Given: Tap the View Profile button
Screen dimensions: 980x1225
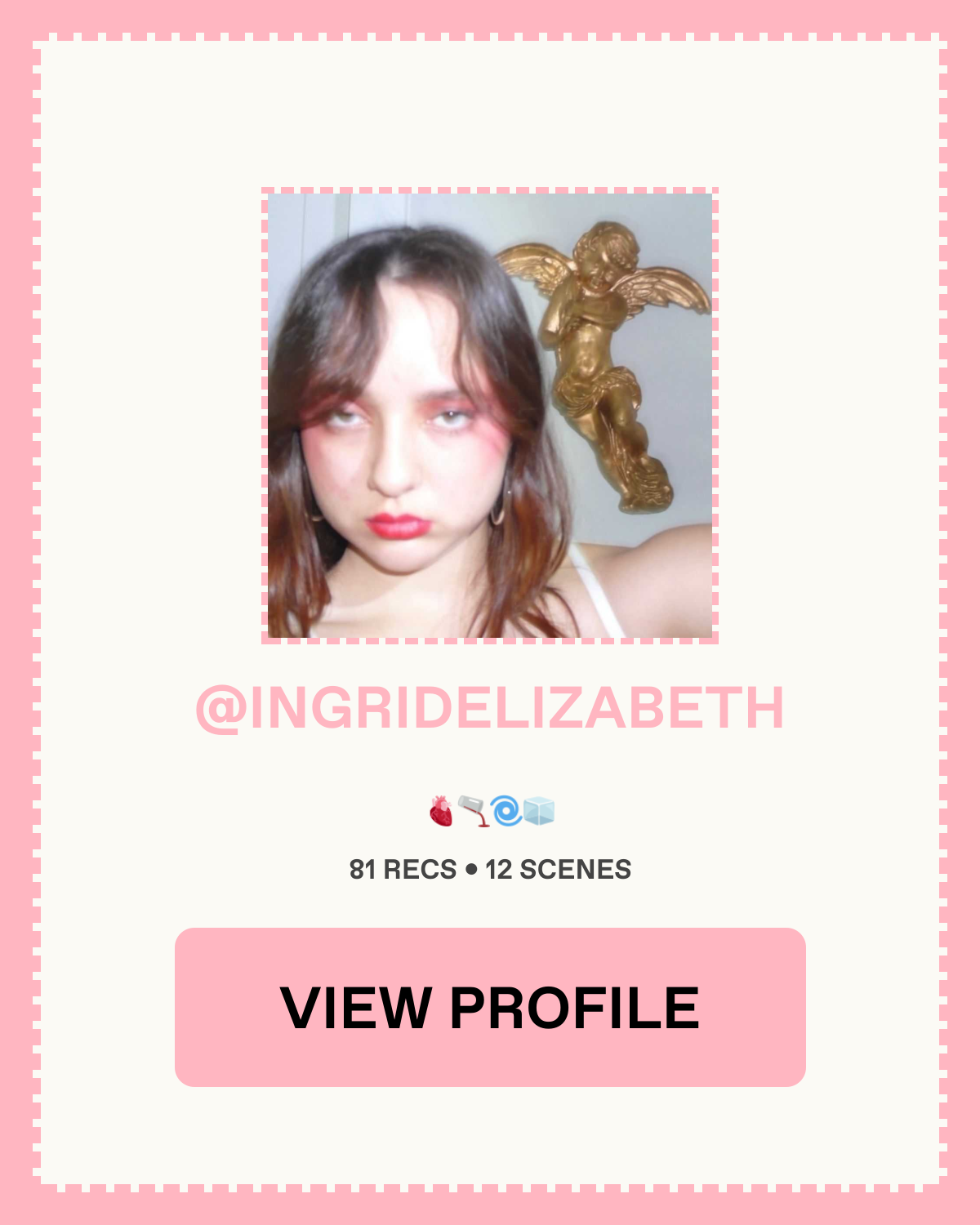Looking at the screenshot, I should [x=490, y=1007].
